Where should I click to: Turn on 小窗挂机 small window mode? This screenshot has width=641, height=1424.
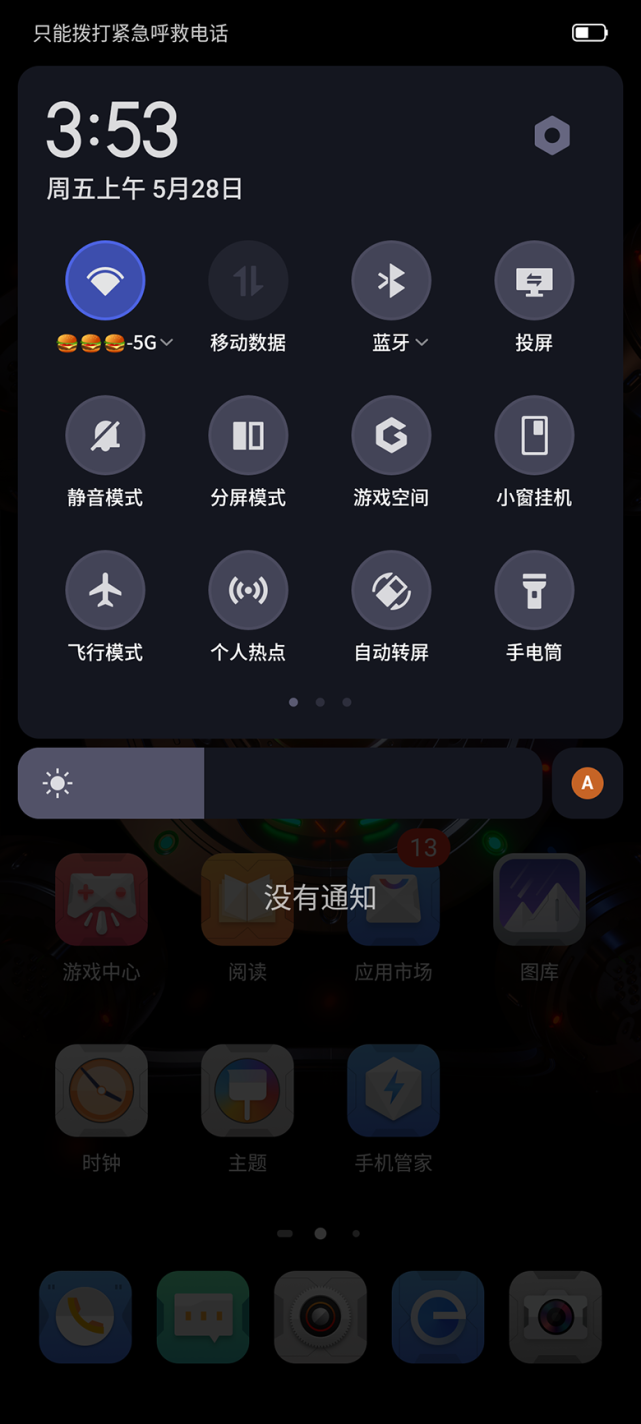coord(534,436)
